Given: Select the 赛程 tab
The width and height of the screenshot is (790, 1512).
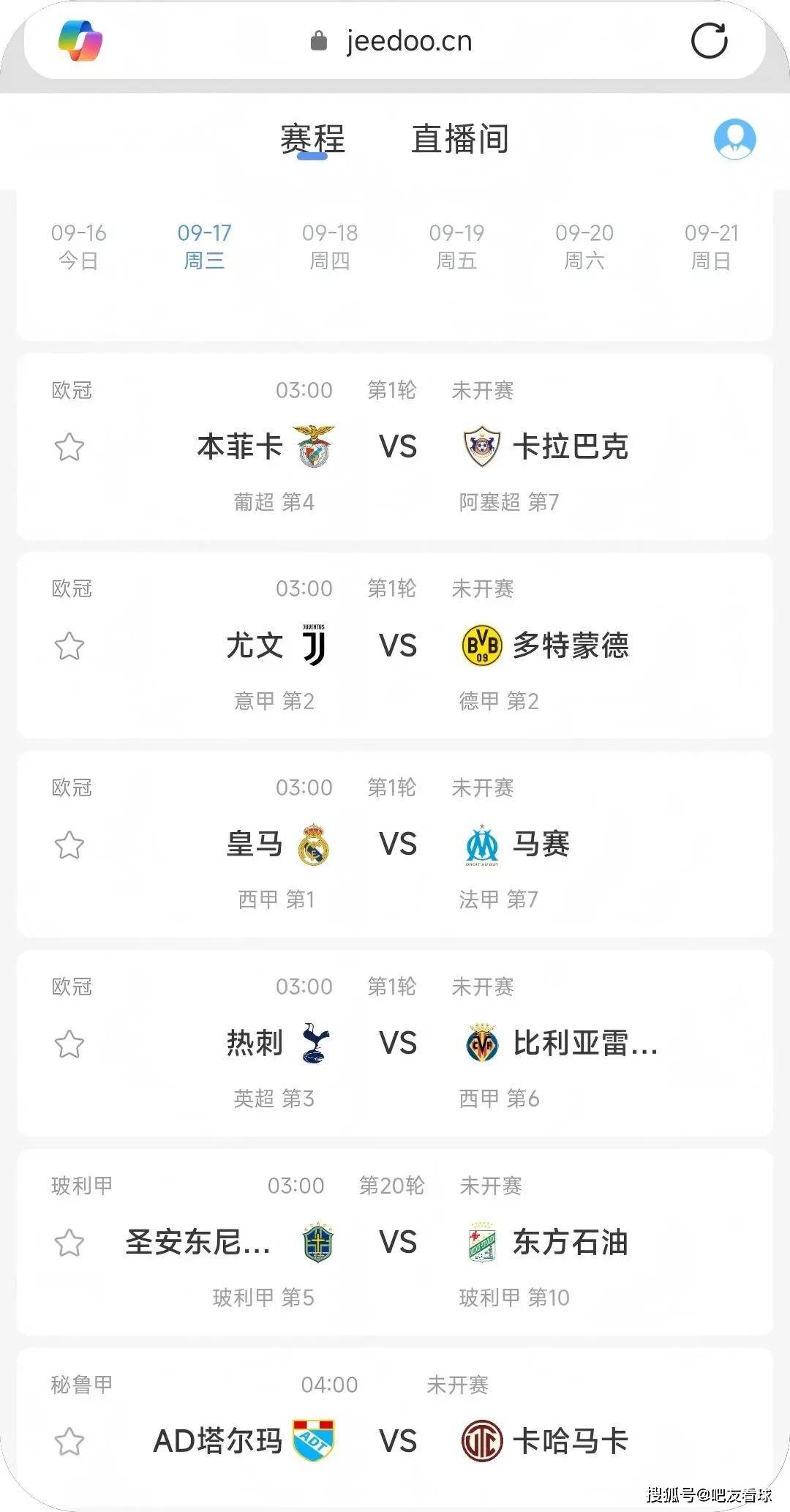Looking at the screenshot, I should (x=312, y=139).
